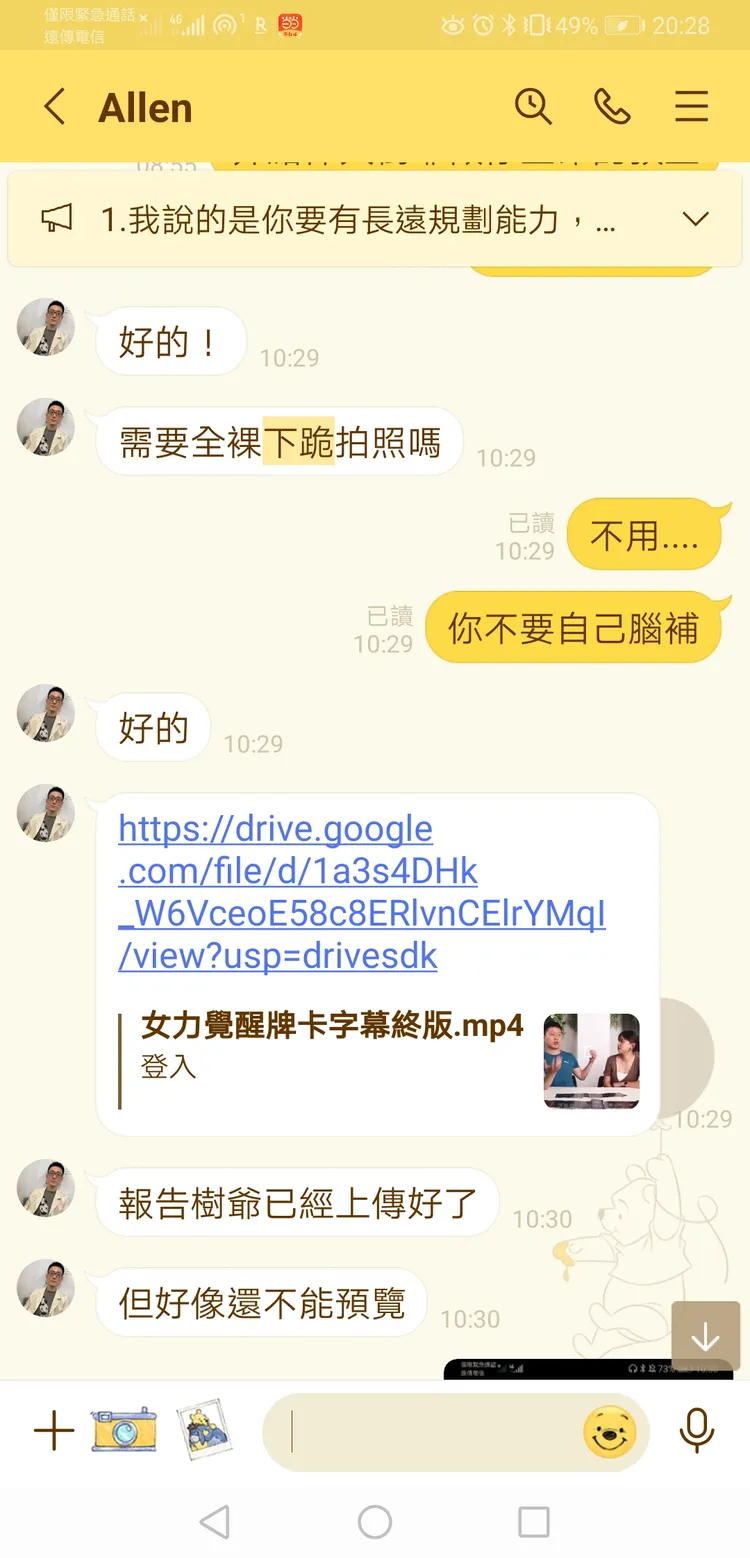Viewport: 750px width, 1558px height.
Task: Tap the 女力覺醒 video preview thumbnail
Action: [x=591, y=1060]
